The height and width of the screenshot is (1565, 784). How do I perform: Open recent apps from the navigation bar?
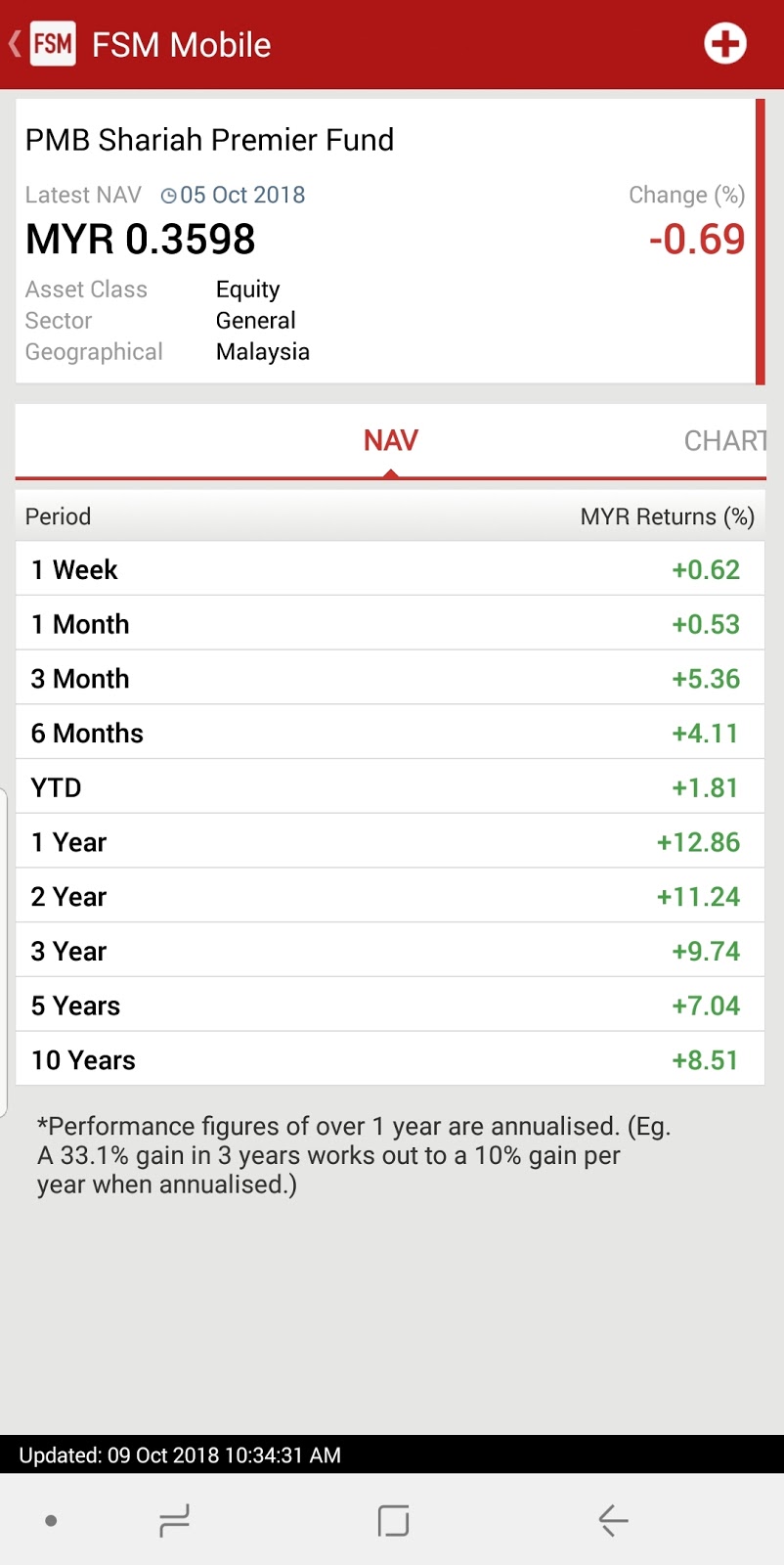pyautogui.click(x=174, y=1520)
